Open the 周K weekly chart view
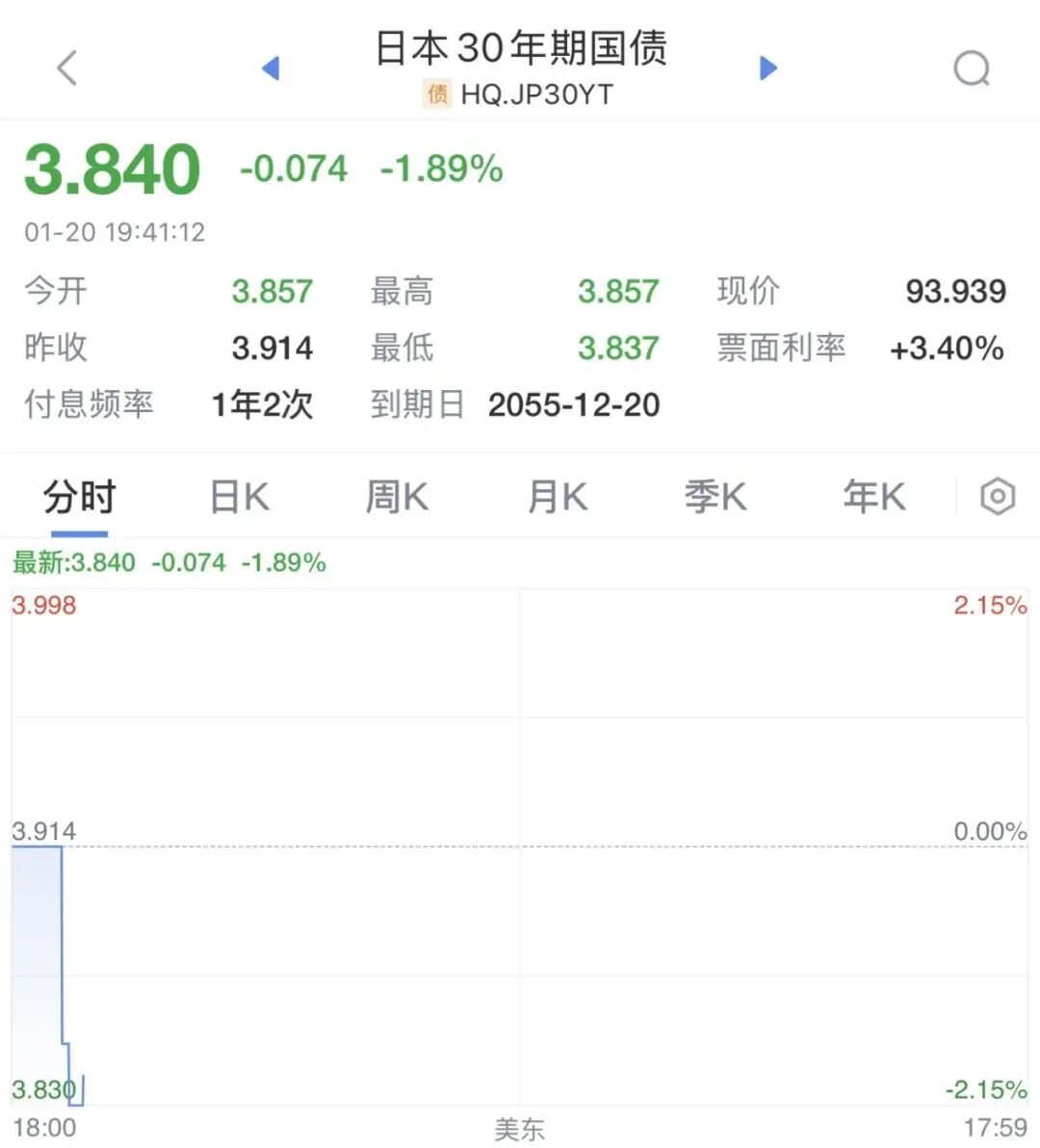The image size is (1040, 1148). click(x=396, y=496)
